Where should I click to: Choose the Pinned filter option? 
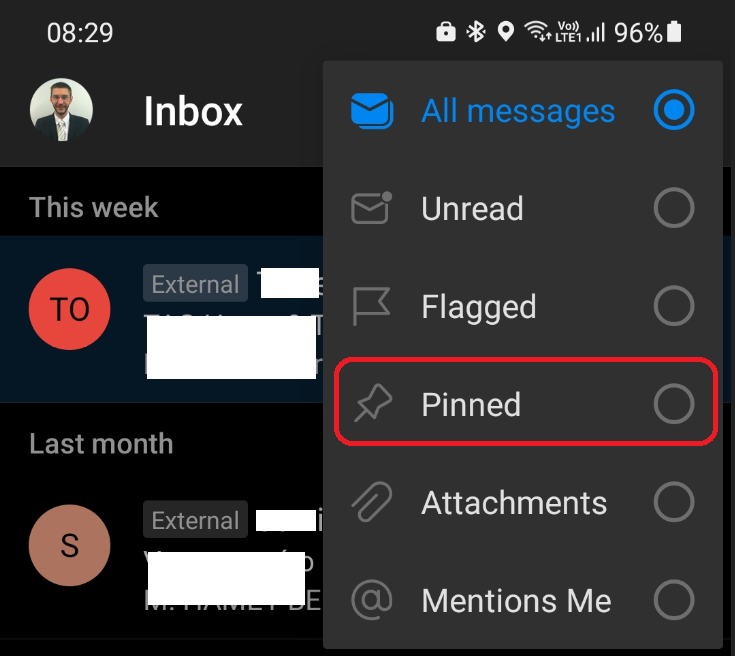(520, 405)
